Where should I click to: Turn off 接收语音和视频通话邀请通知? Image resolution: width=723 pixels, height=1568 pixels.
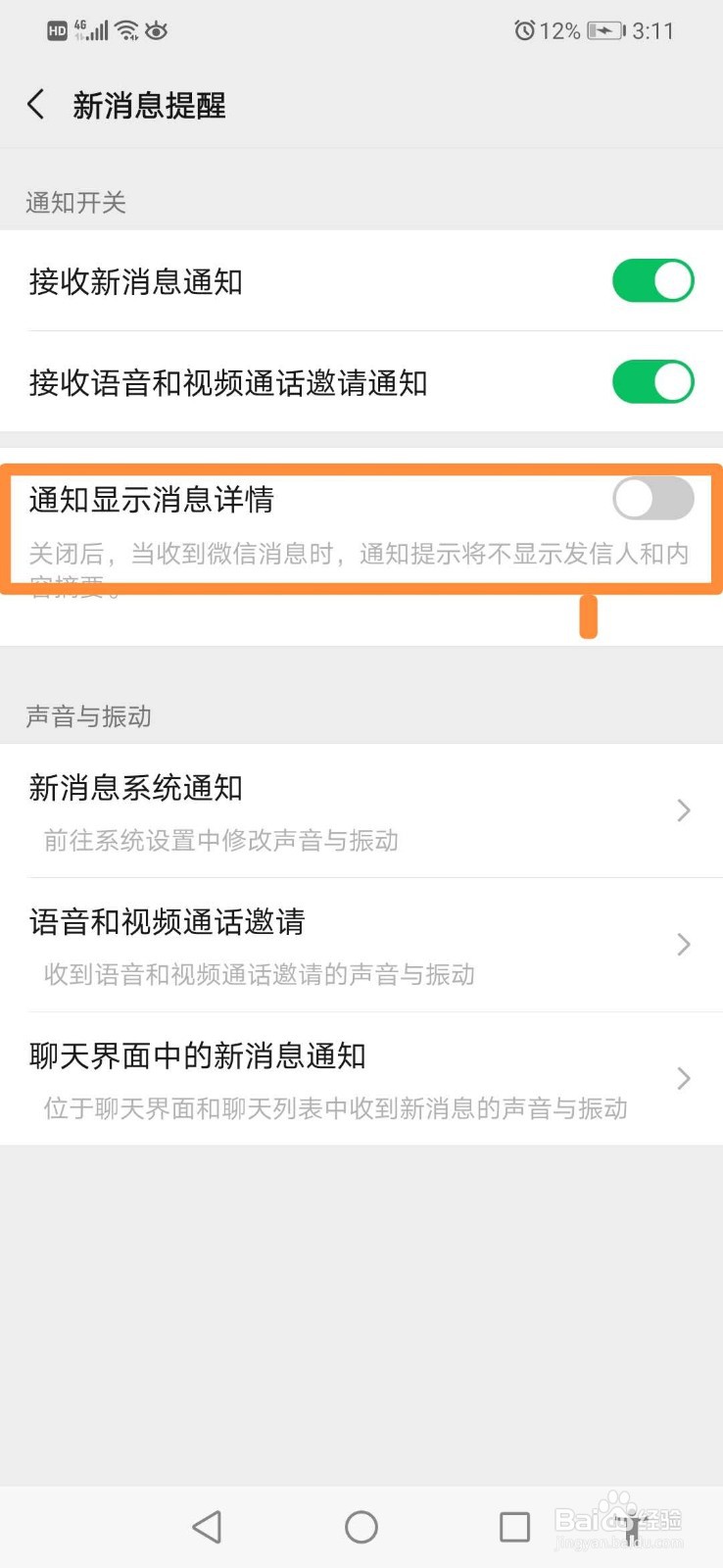pyautogui.click(x=652, y=382)
